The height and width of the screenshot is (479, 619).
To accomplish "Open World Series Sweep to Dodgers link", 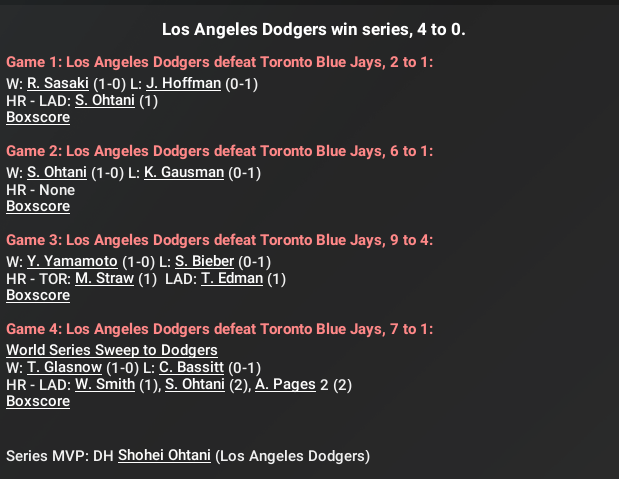I will pos(111,350).
